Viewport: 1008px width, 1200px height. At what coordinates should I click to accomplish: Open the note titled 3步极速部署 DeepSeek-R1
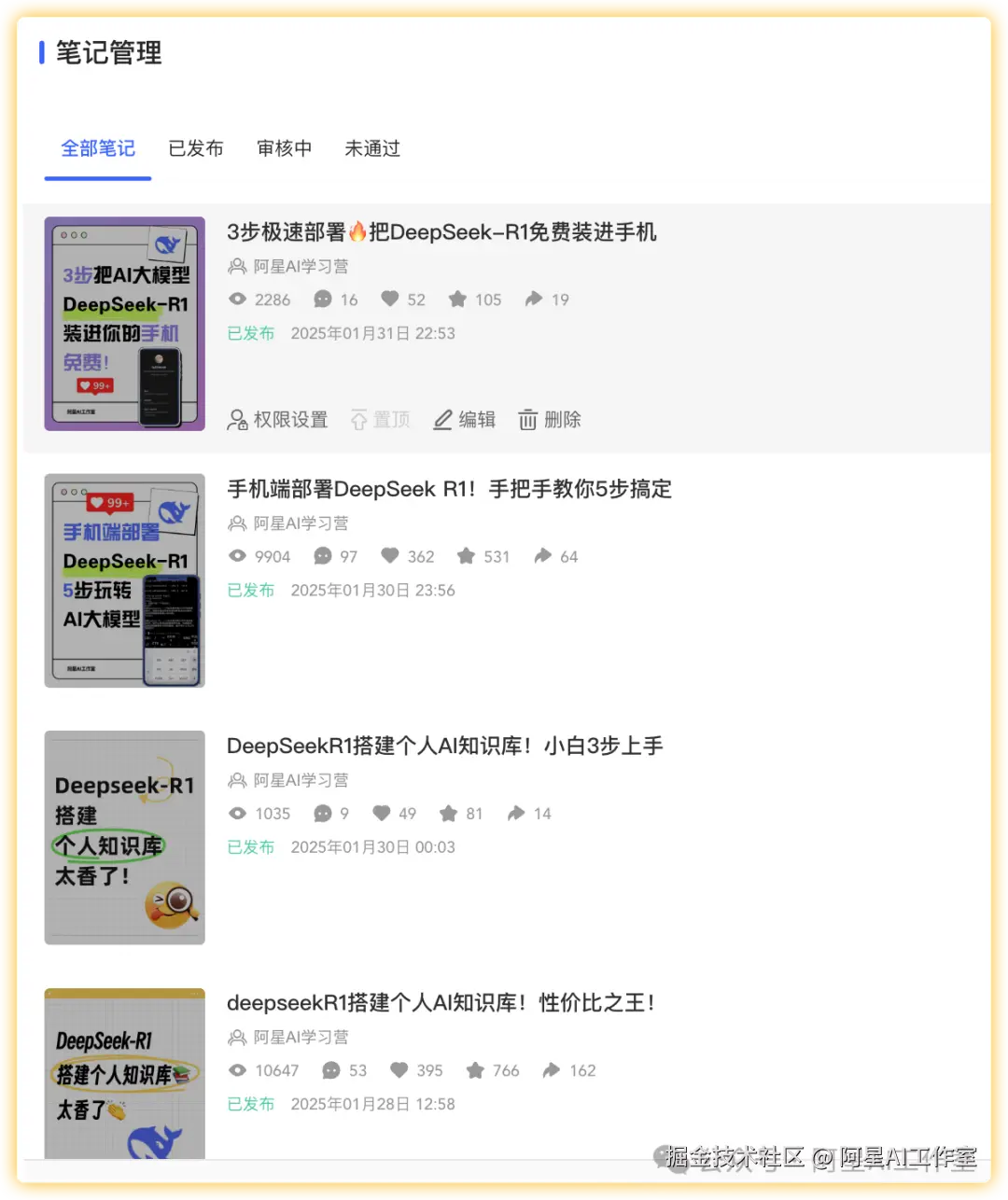(x=442, y=232)
